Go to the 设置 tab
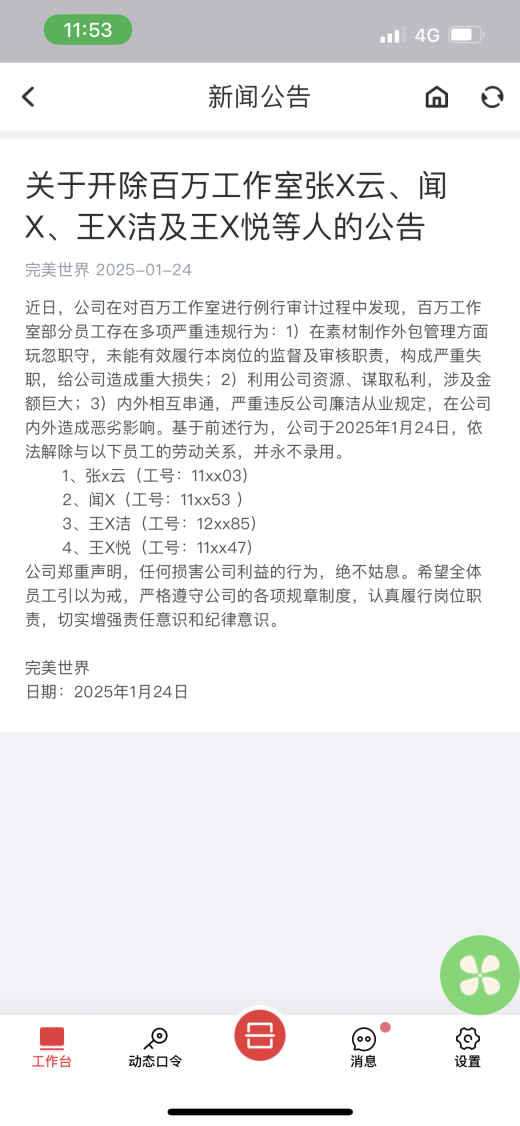Viewport: 520px width, 1126px height. tap(468, 1048)
